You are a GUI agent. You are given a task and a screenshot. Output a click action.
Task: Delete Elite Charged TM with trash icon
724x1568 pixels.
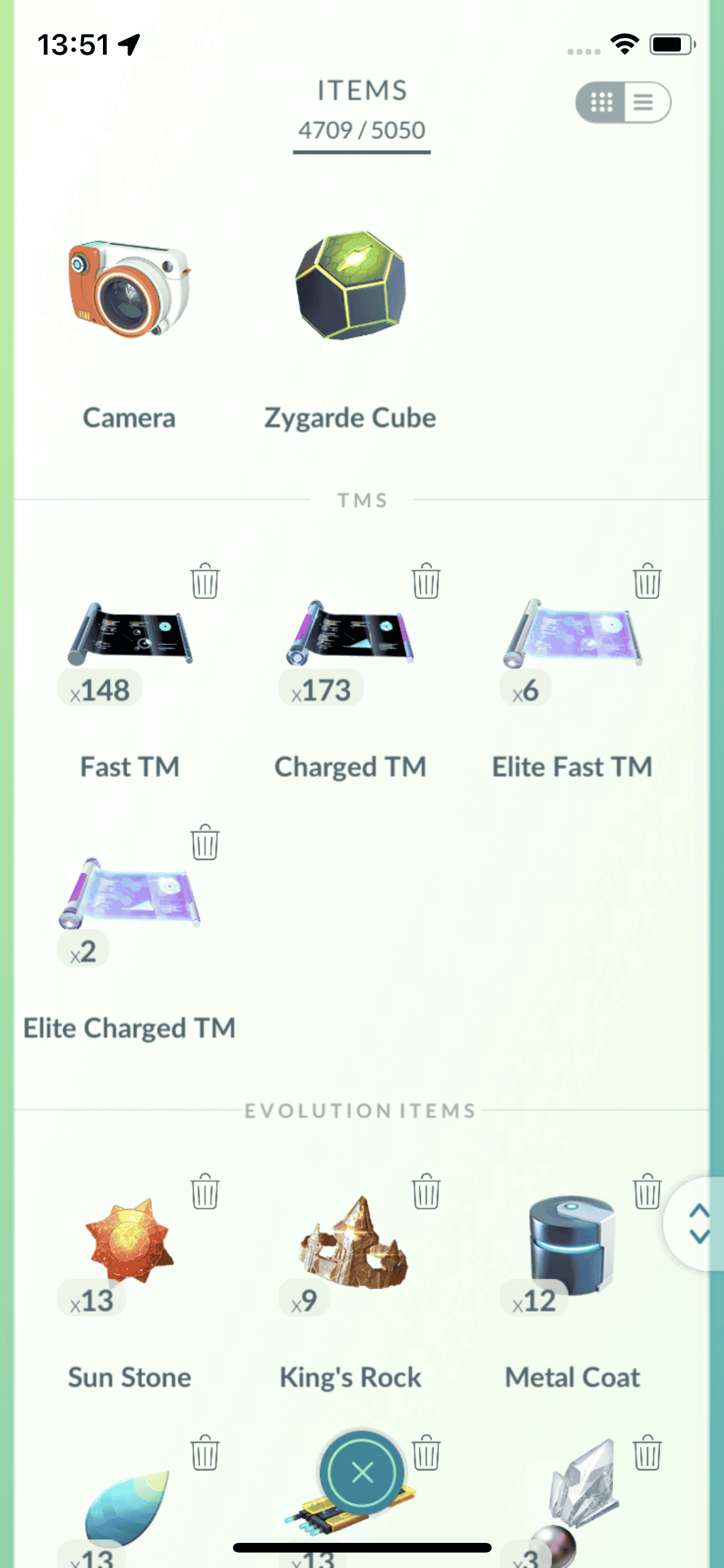tap(205, 842)
